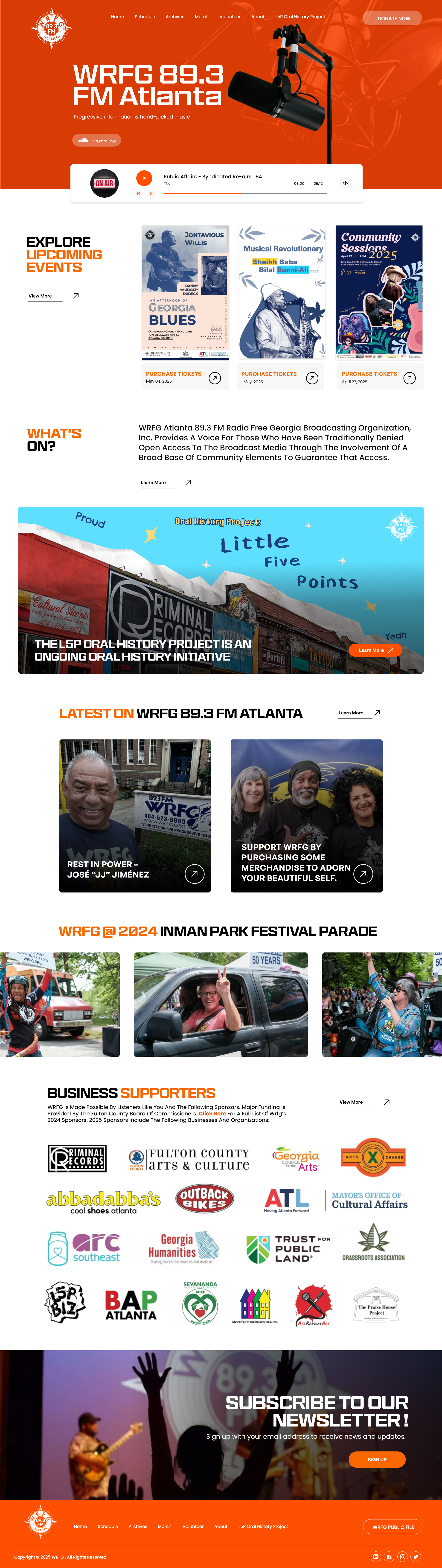Open the WRFG Public File button
Screen dimensions: 442x1568
393,1527
